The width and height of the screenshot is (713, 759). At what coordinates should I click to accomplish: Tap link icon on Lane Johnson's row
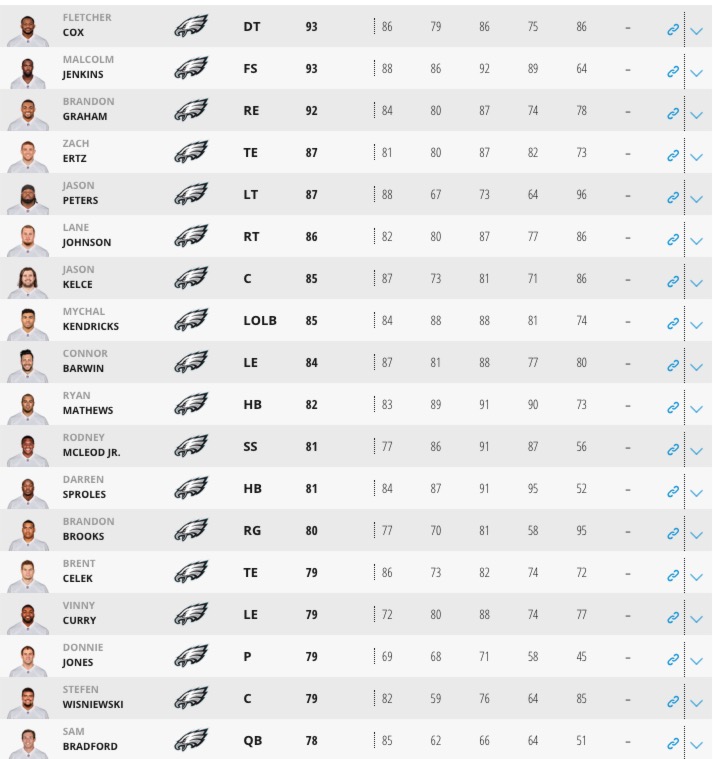pyautogui.click(x=674, y=240)
